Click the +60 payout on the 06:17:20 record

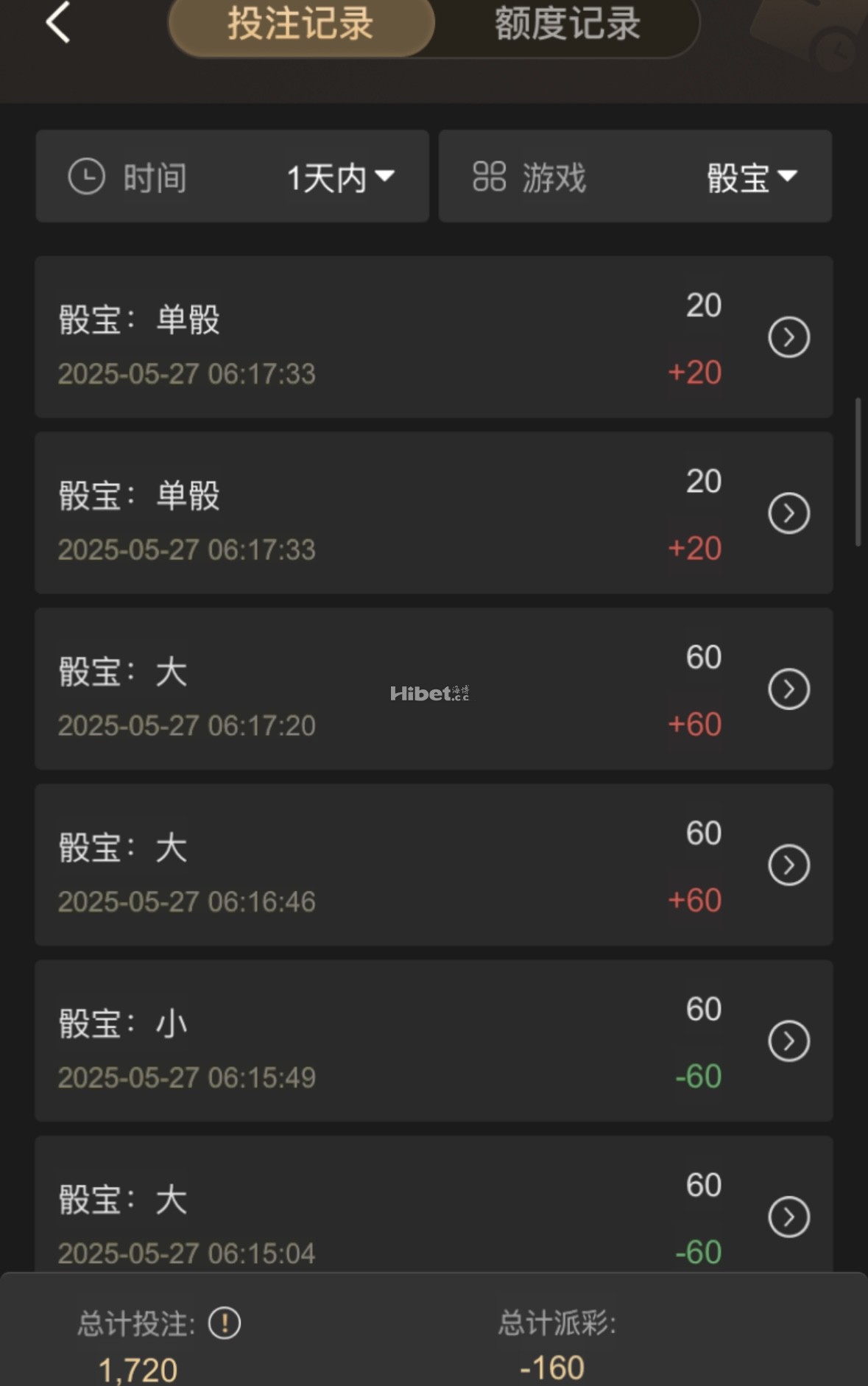[693, 724]
